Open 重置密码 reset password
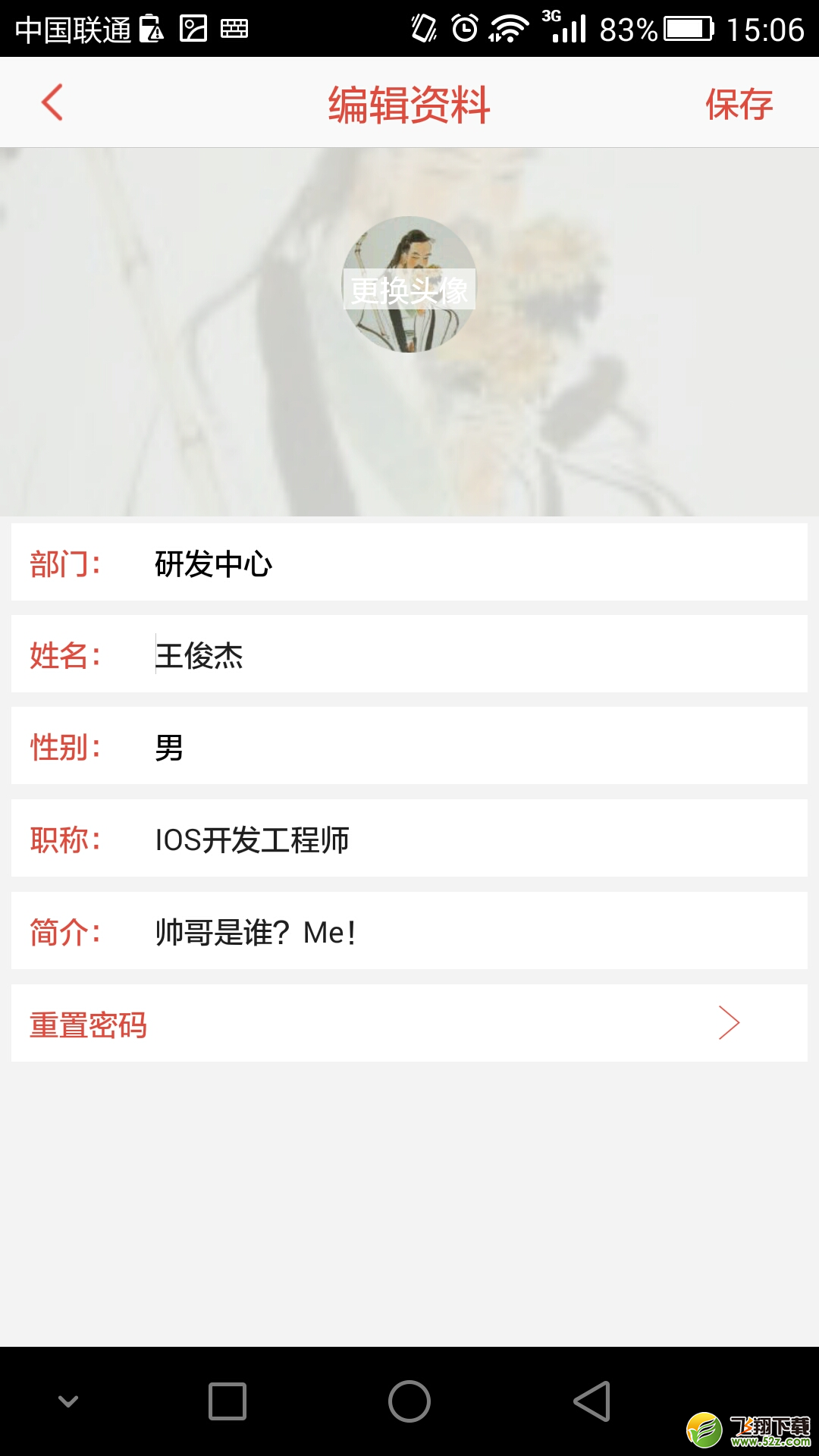Screen dimensions: 819x1456 (x=409, y=1024)
